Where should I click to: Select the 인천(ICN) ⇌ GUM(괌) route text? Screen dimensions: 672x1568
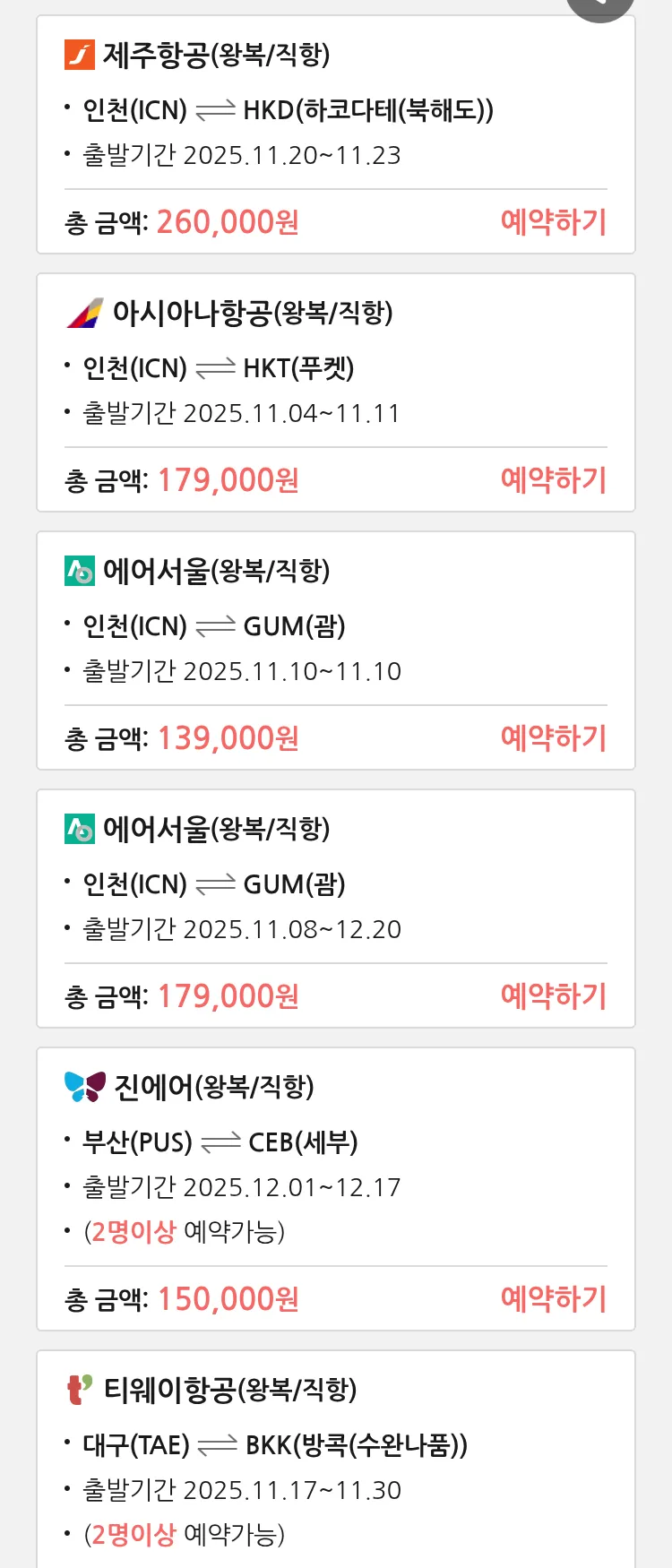[x=206, y=626]
